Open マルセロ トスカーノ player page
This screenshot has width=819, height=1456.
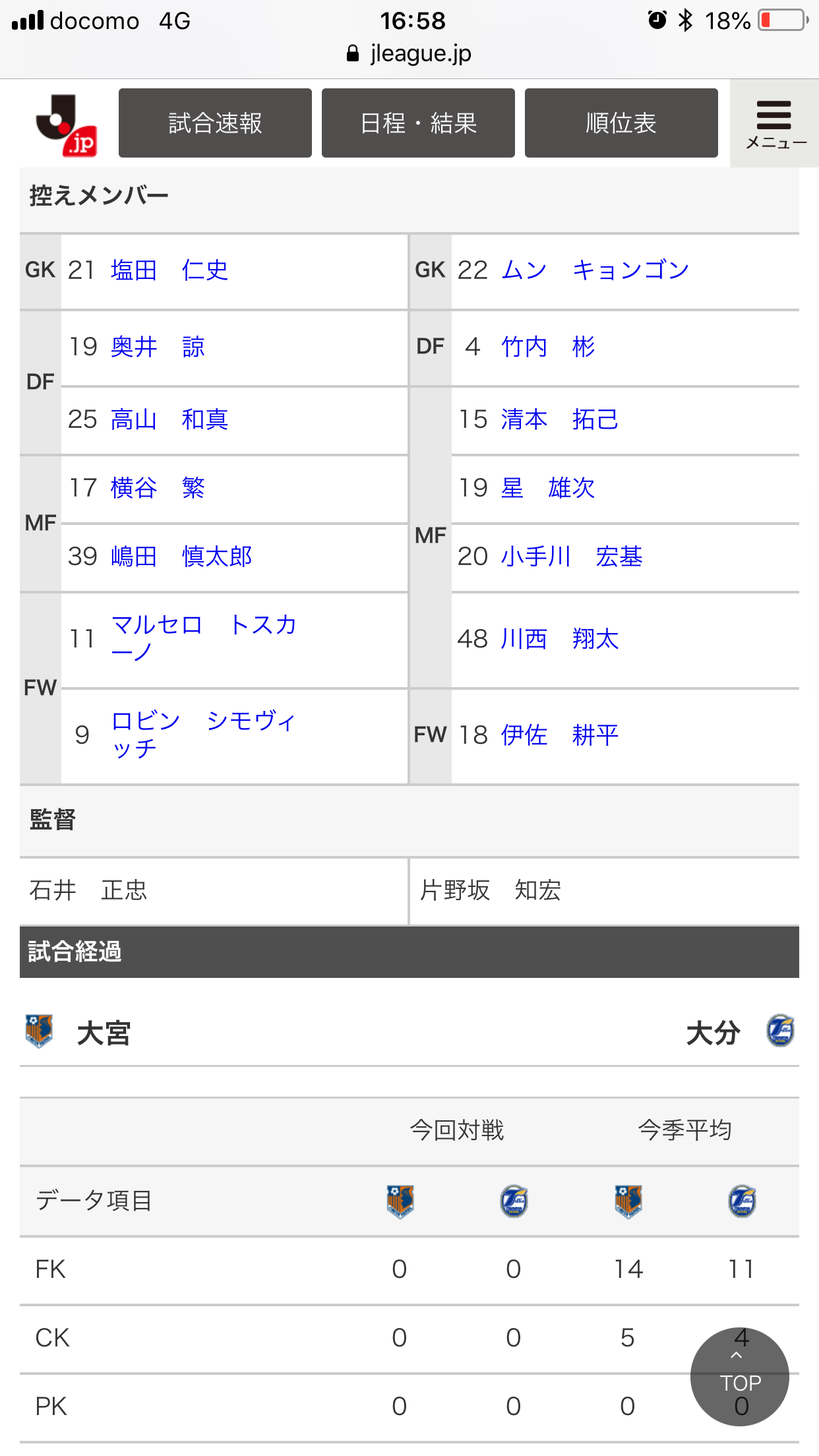(203, 637)
